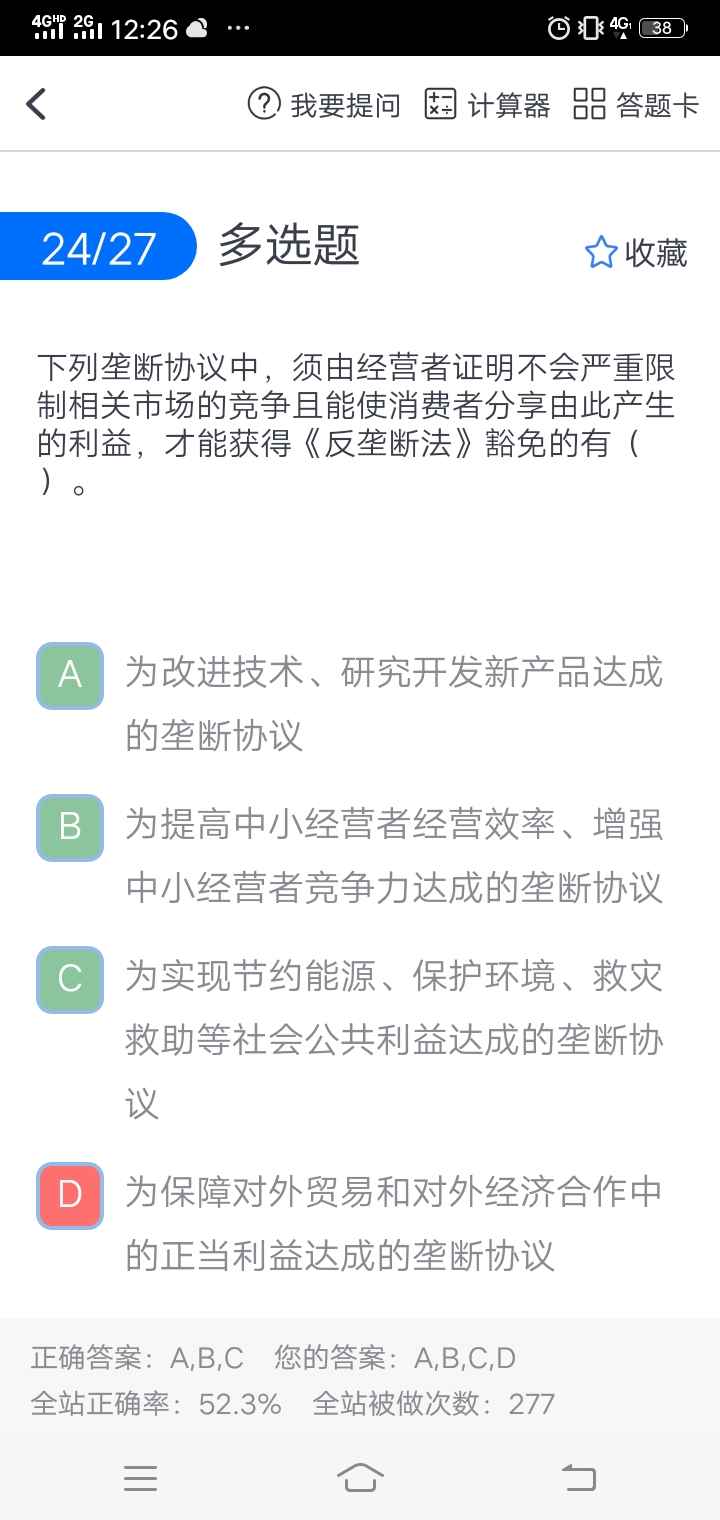Open 我要提问 to ask a question
720x1520 pixels.
coord(324,104)
